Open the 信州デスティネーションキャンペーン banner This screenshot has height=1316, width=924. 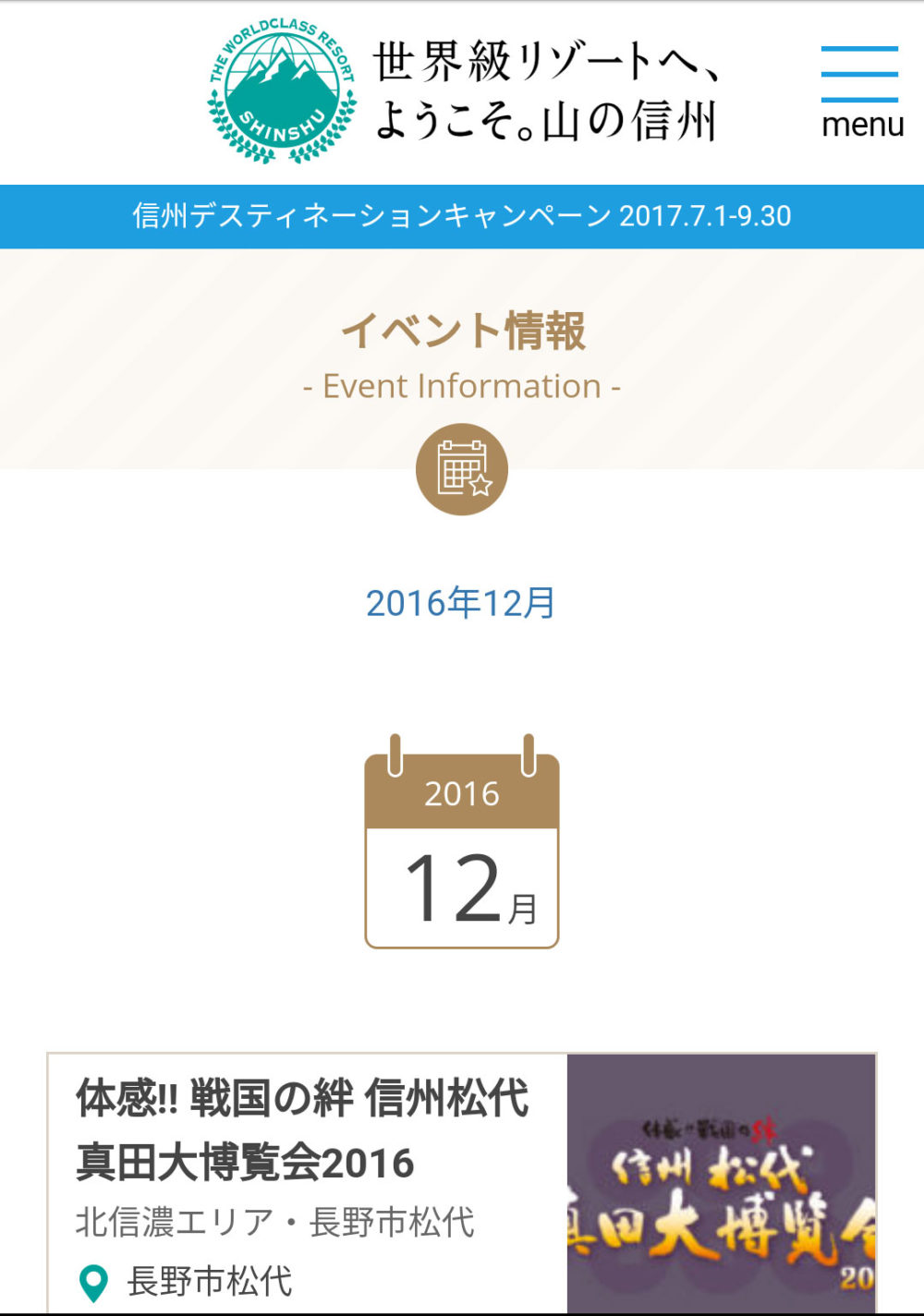[462, 216]
